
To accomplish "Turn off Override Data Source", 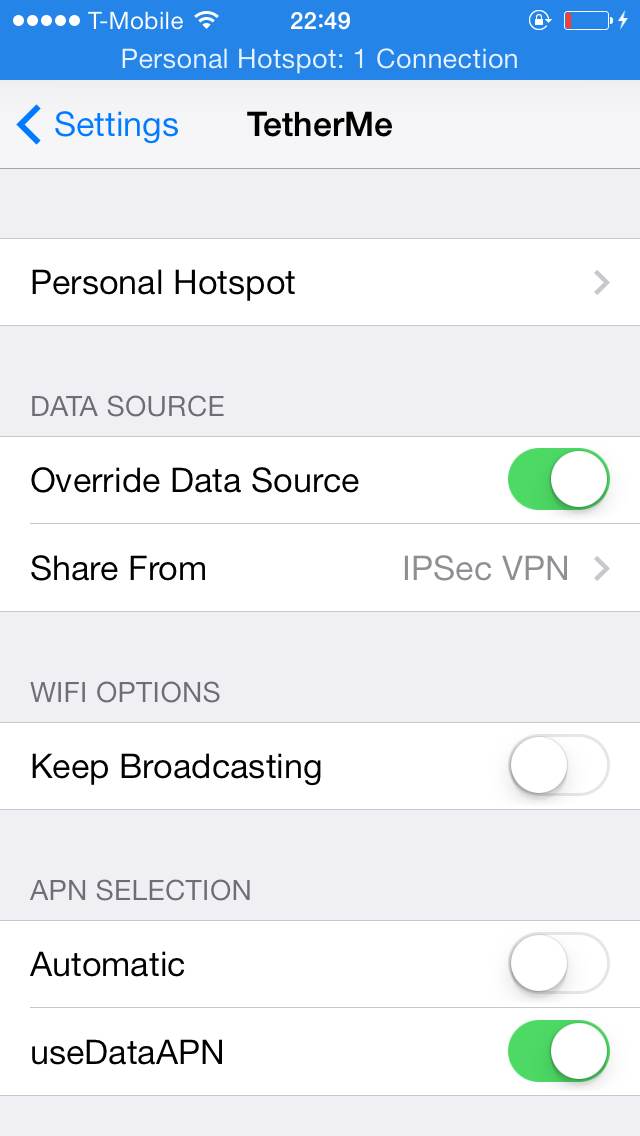I will (558, 480).
